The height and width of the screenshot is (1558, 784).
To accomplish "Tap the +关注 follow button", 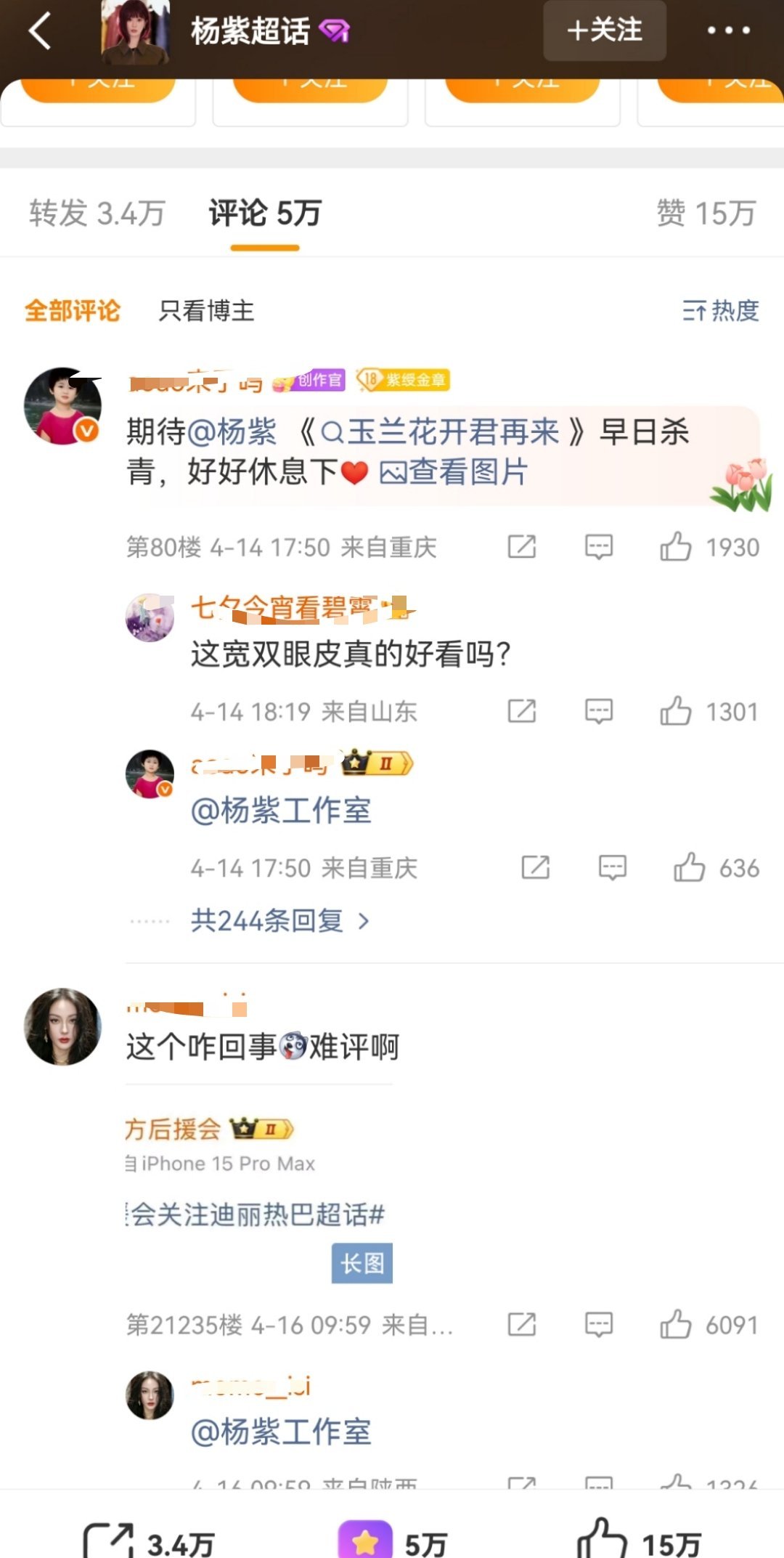I will click(605, 31).
